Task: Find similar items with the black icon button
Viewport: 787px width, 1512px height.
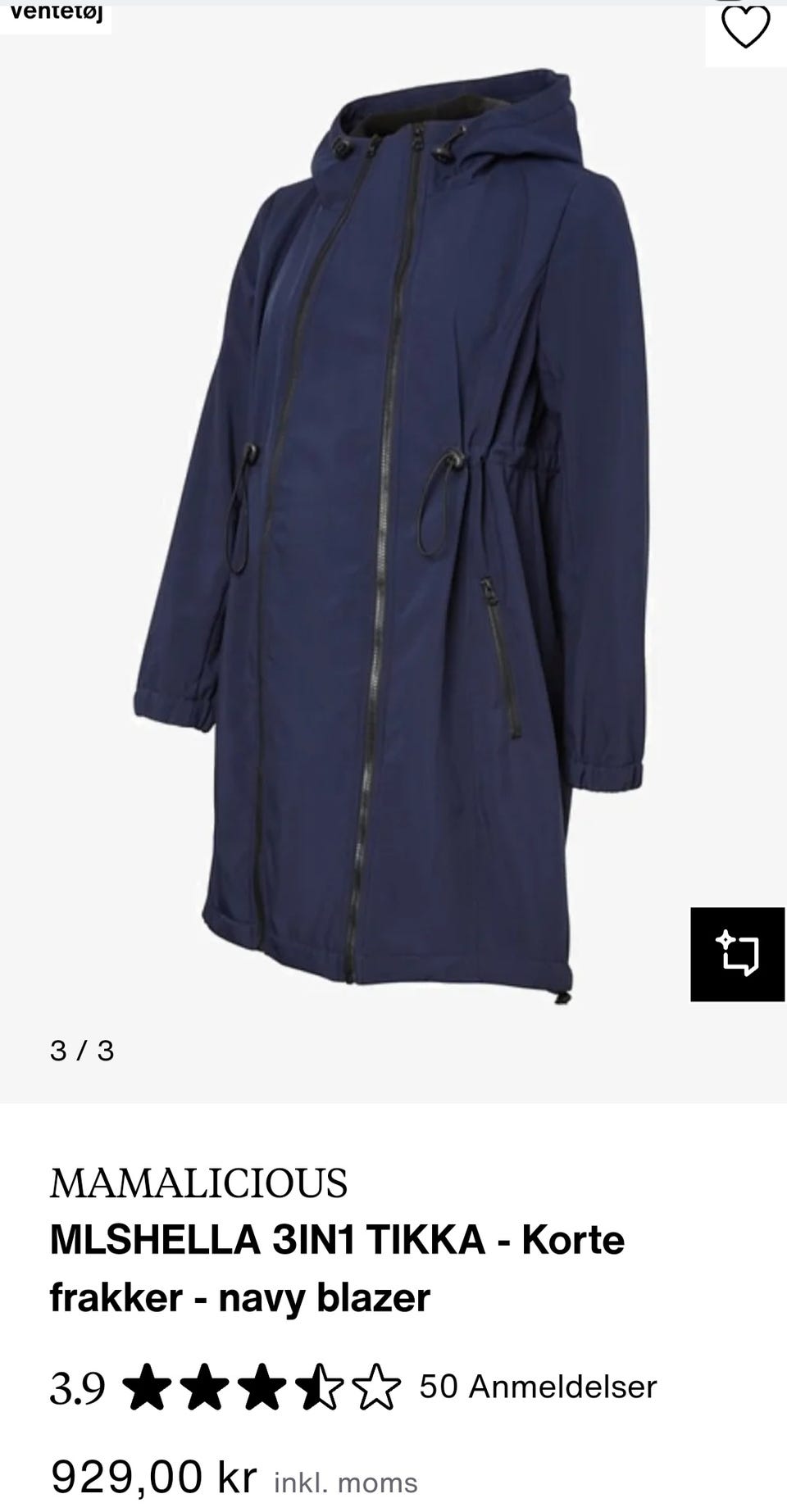Action: click(x=738, y=954)
